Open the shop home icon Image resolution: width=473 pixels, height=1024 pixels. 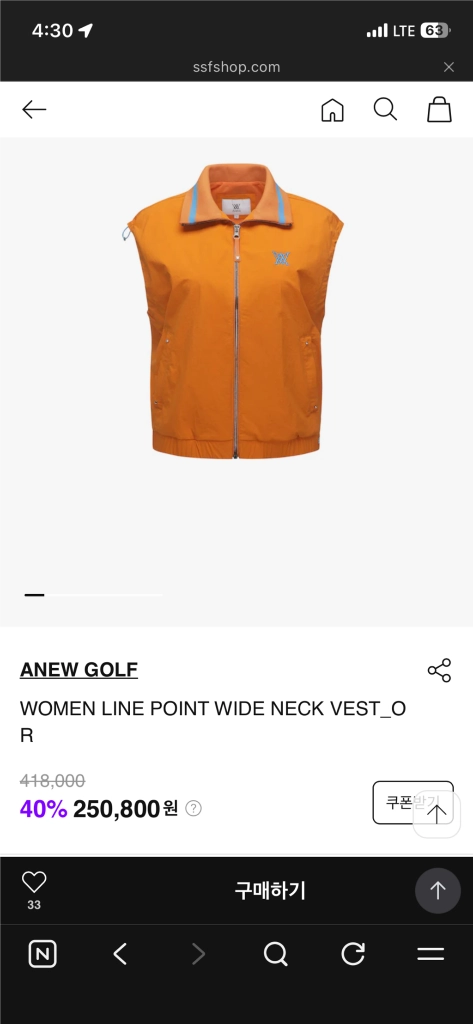(x=332, y=110)
